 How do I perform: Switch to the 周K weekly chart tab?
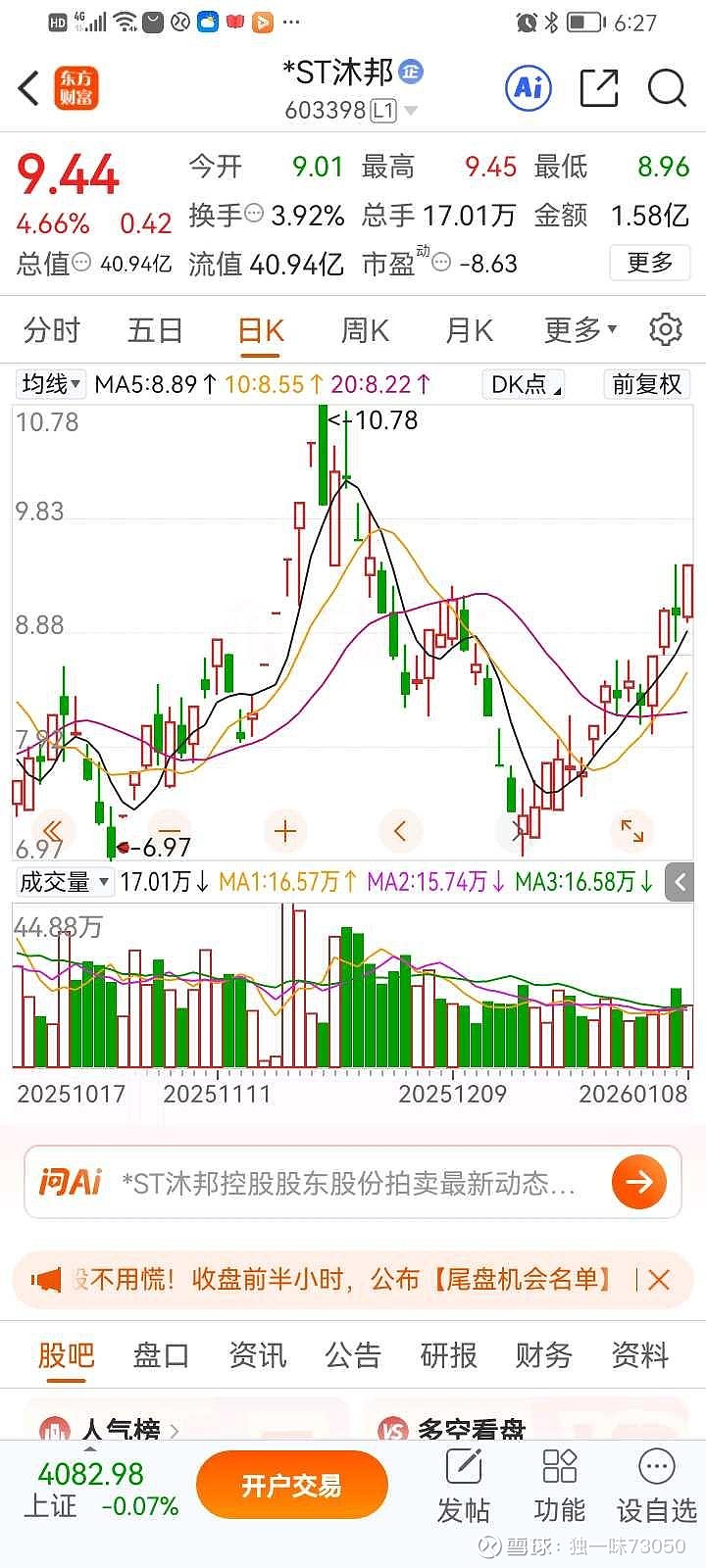(364, 330)
